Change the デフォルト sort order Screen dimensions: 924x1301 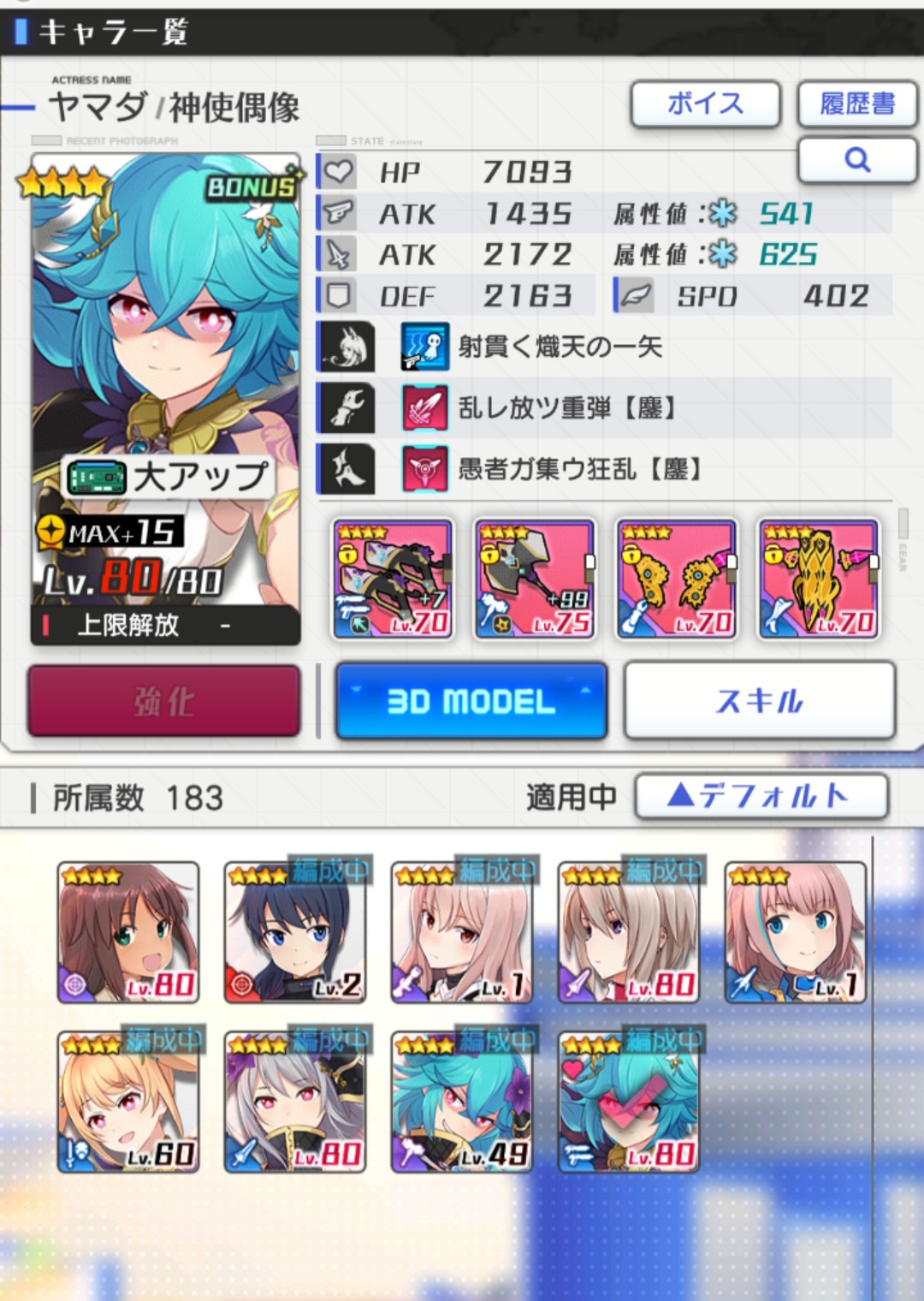[761, 796]
